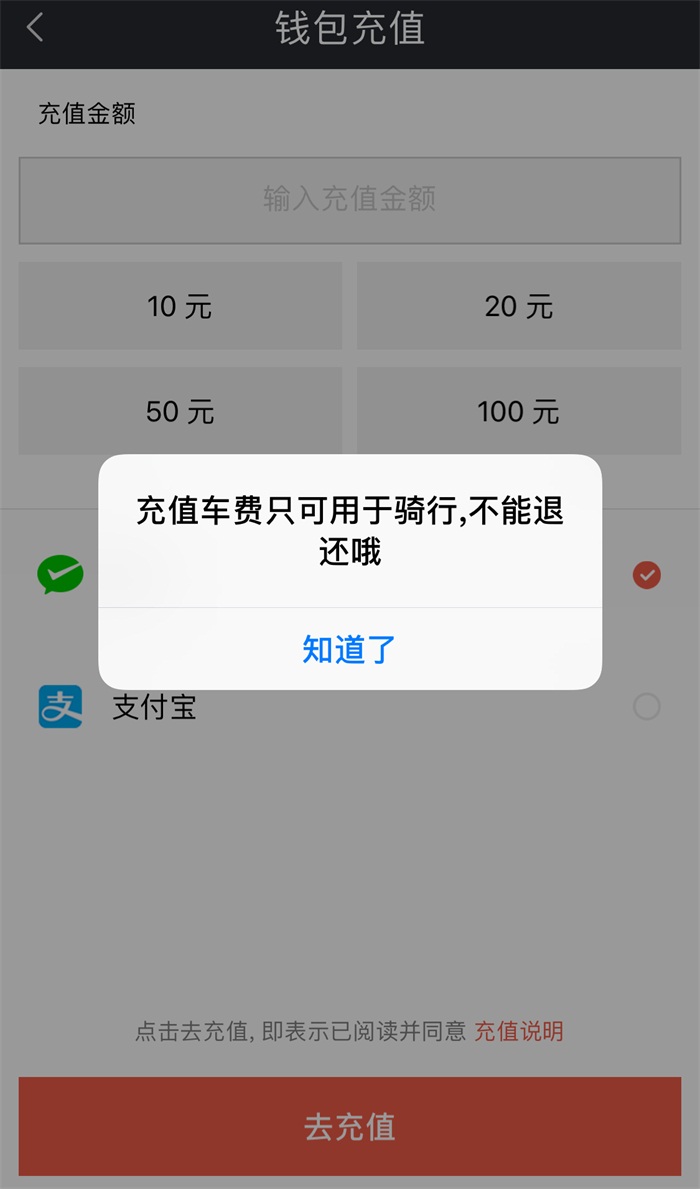The height and width of the screenshot is (1189, 700).
Task: Select the 20 元 recharge amount
Action: pos(518,306)
